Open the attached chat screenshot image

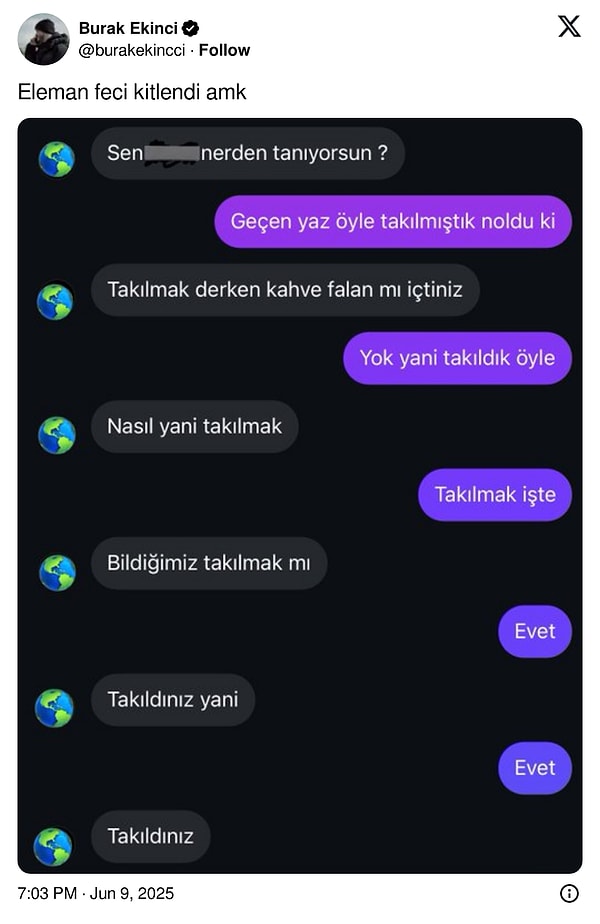[x=300, y=495]
